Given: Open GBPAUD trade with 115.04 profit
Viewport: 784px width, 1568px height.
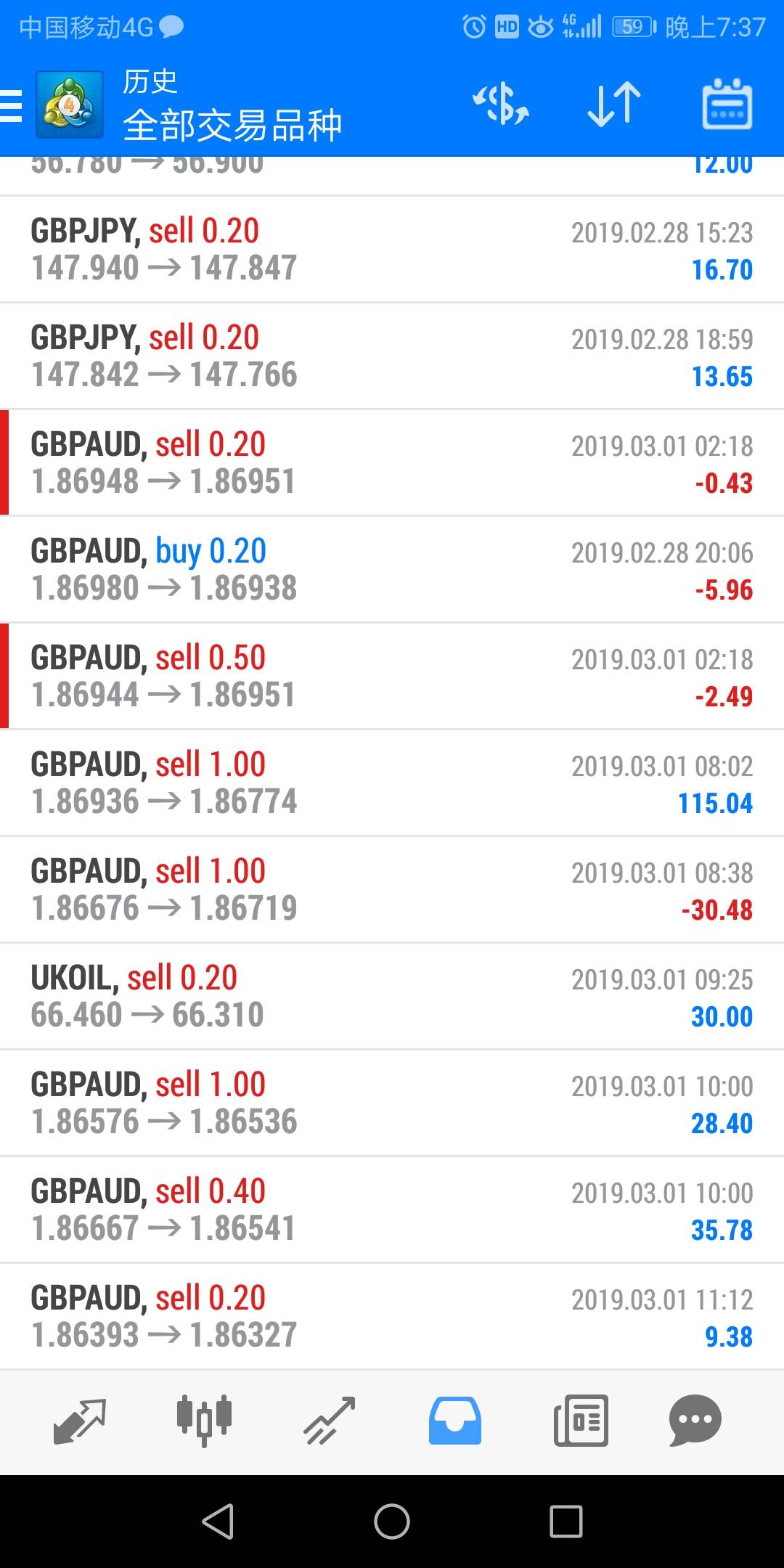Looking at the screenshot, I should tap(392, 783).
